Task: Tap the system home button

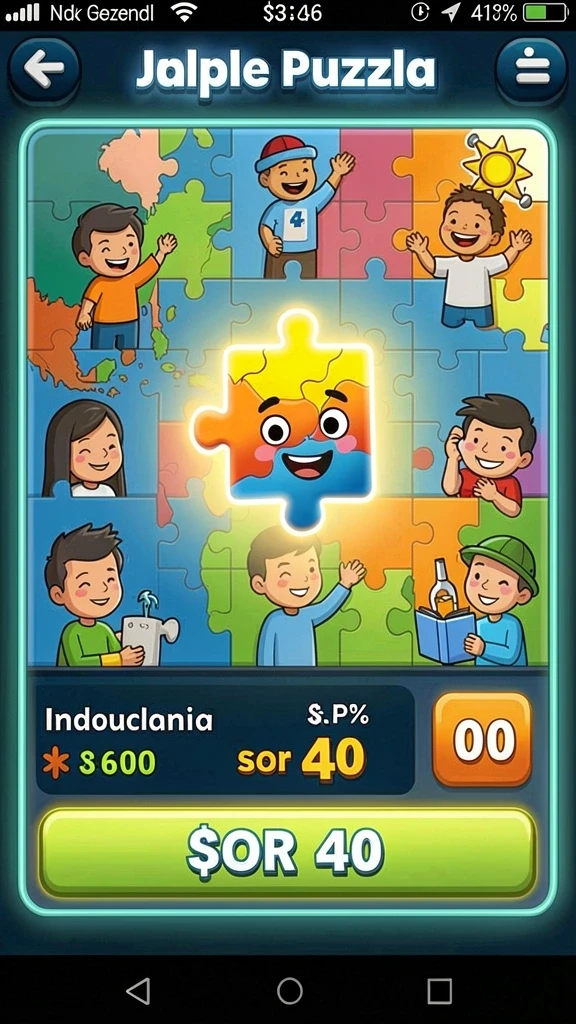Action: click(x=289, y=991)
